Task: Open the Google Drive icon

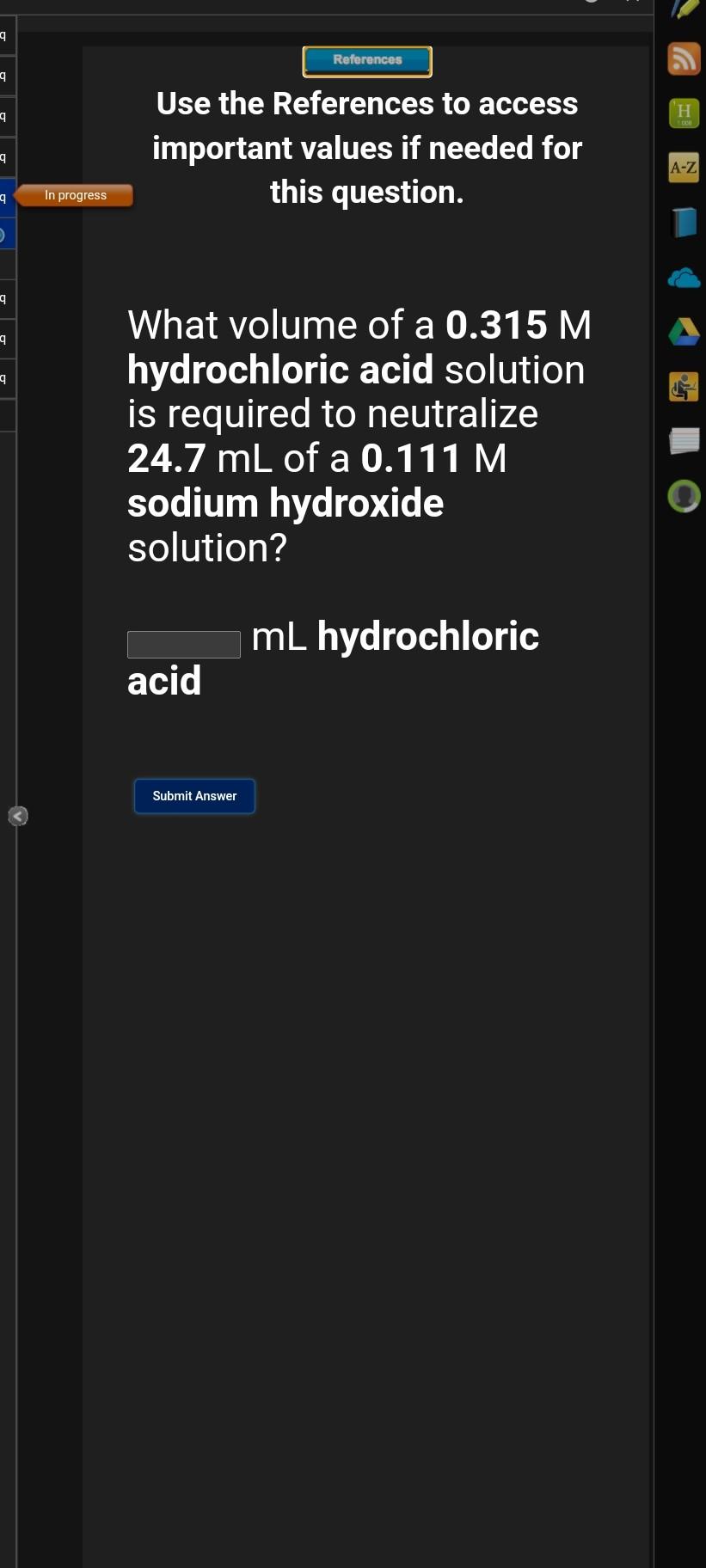Action: [x=683, y=332]
